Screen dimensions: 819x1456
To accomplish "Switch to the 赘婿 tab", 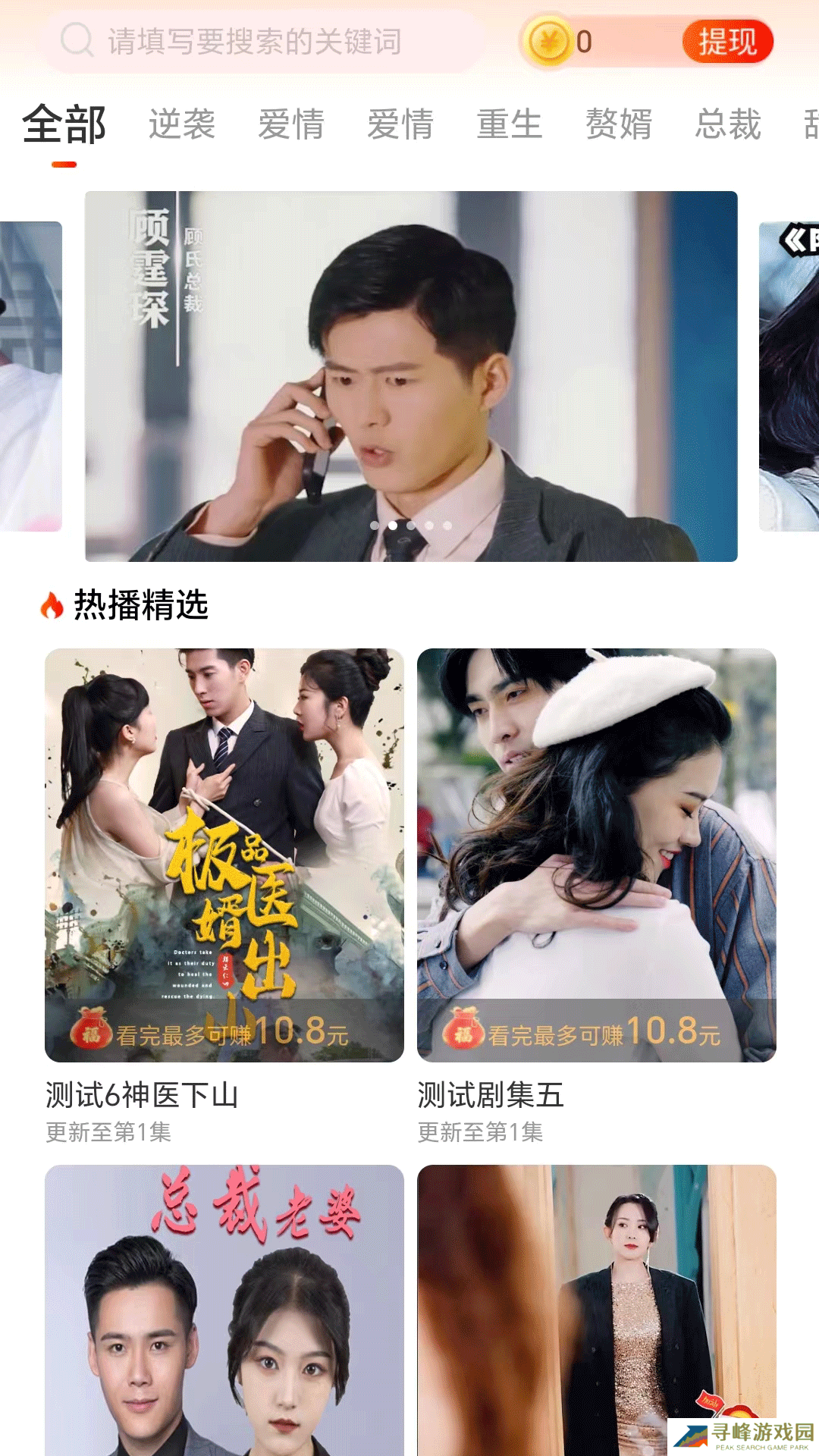I will pyautogui.click(x=618, y=124).
